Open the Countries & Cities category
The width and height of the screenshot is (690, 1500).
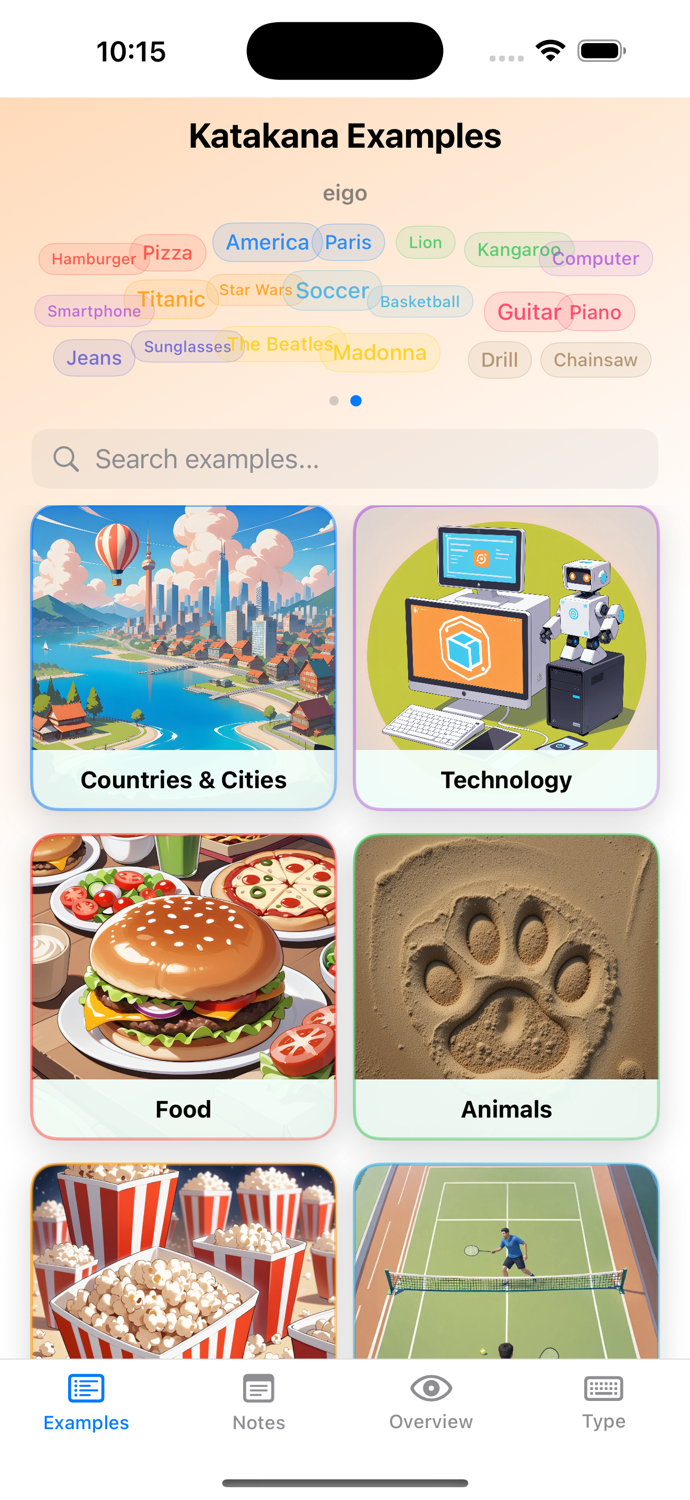[184, 657]
